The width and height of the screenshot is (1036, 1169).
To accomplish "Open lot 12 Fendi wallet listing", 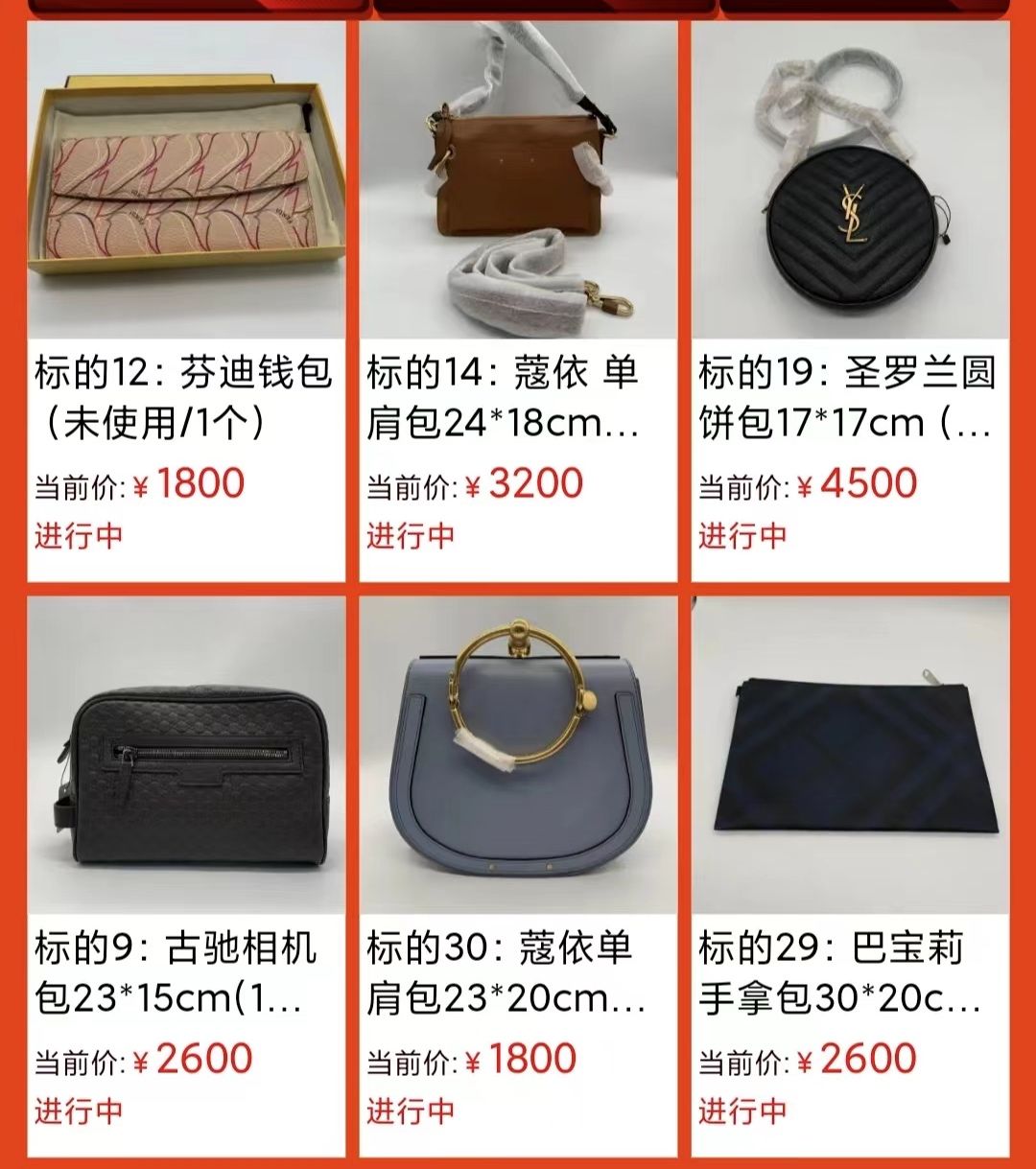I will [x=186, y=182].
